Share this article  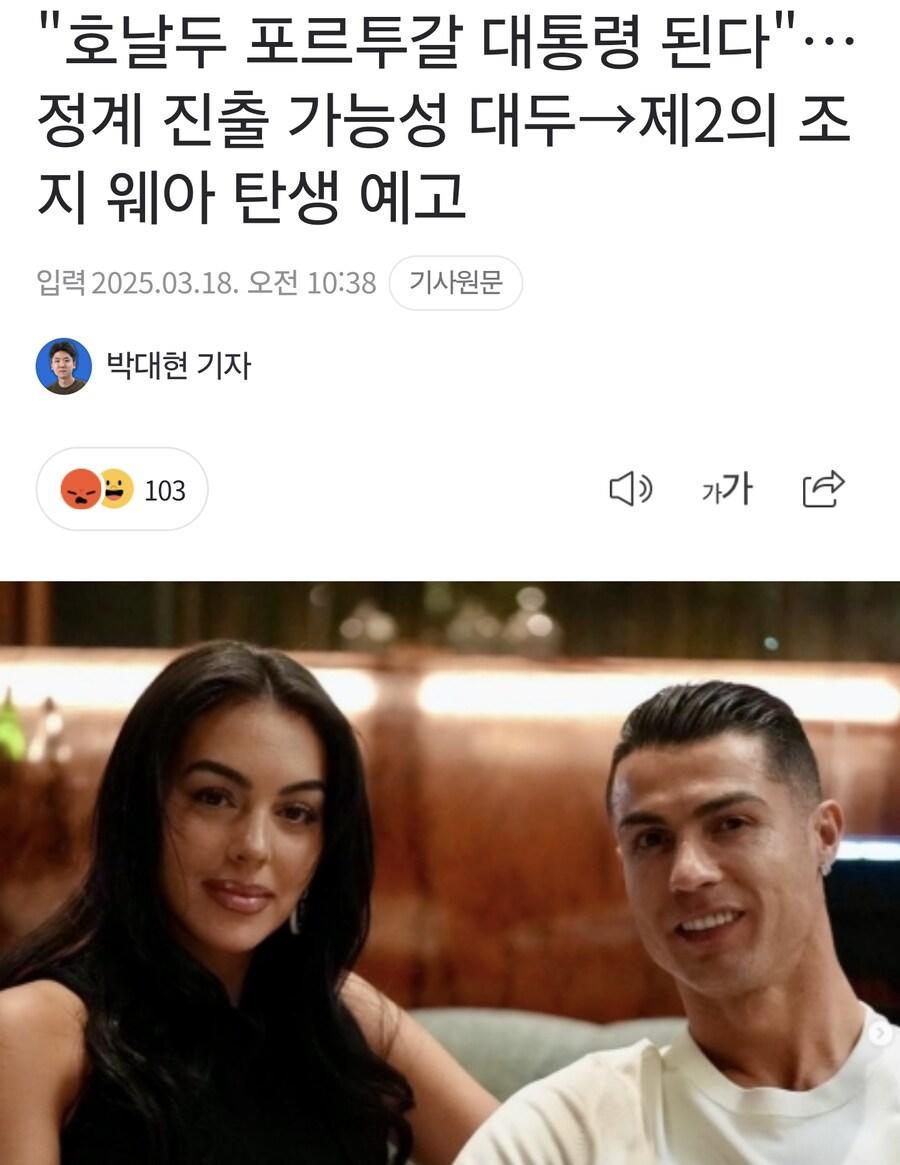pyautogui.click(x=824, y=489)
